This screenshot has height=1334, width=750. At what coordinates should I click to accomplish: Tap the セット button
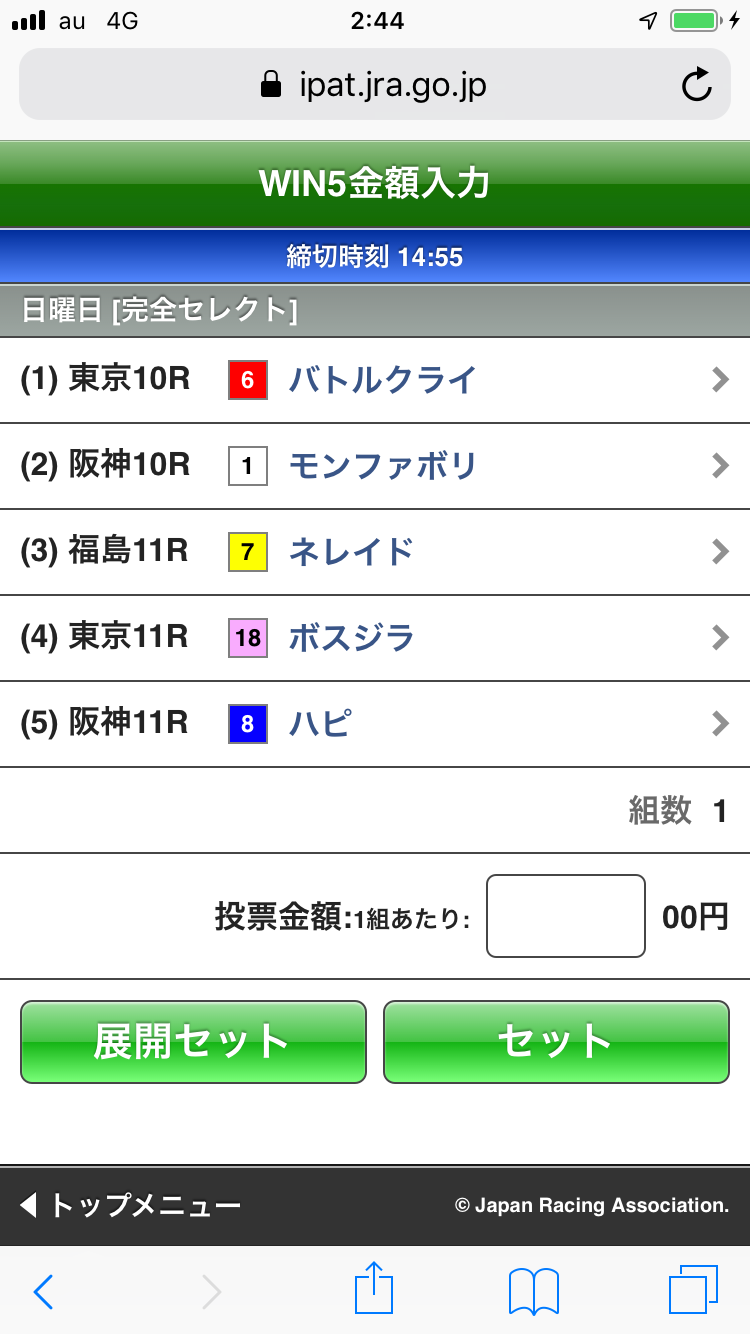556,1042
